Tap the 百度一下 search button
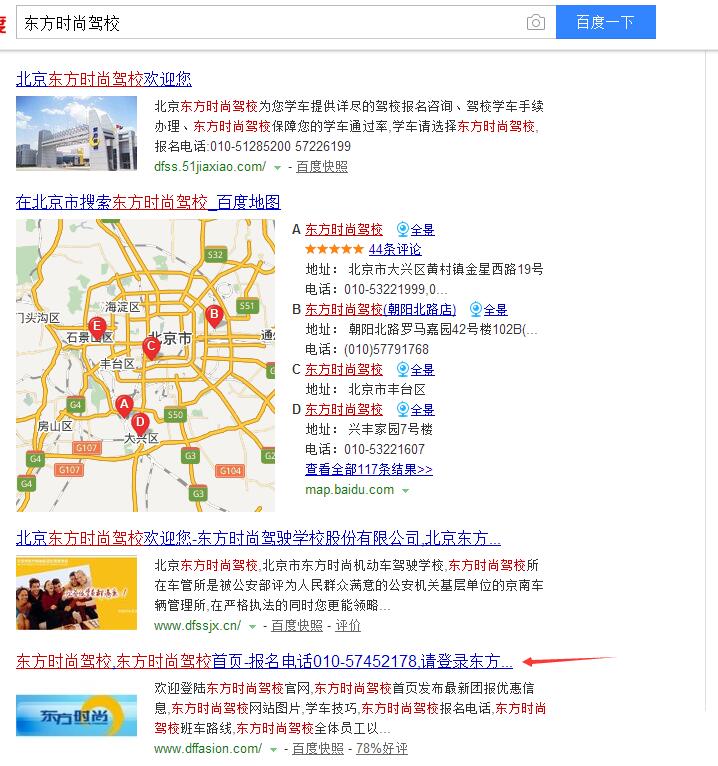This screenshot has width=718, height=766. (605, 22)
